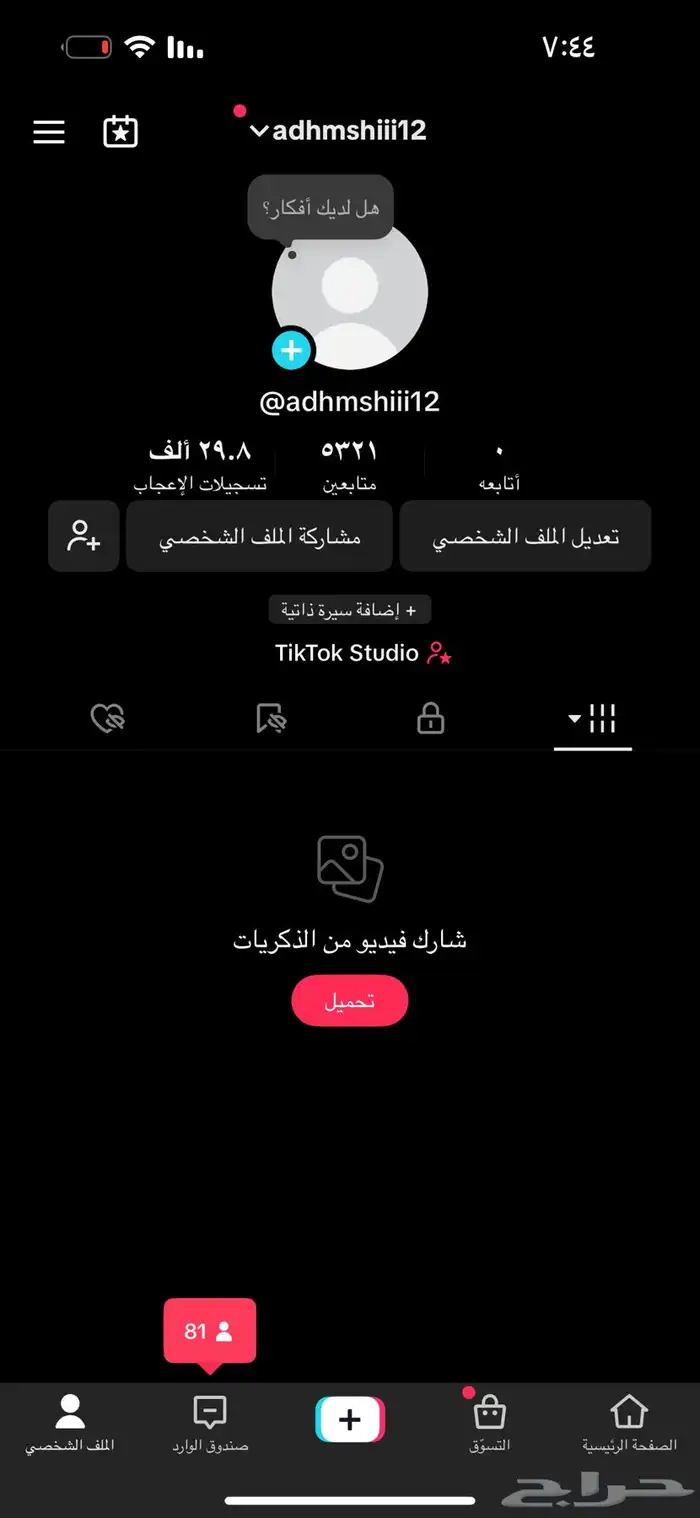The image size is (700, 1518).
Task: Go to الصفحة الرئيسية home tab
Action: [x=629, y=1424]
